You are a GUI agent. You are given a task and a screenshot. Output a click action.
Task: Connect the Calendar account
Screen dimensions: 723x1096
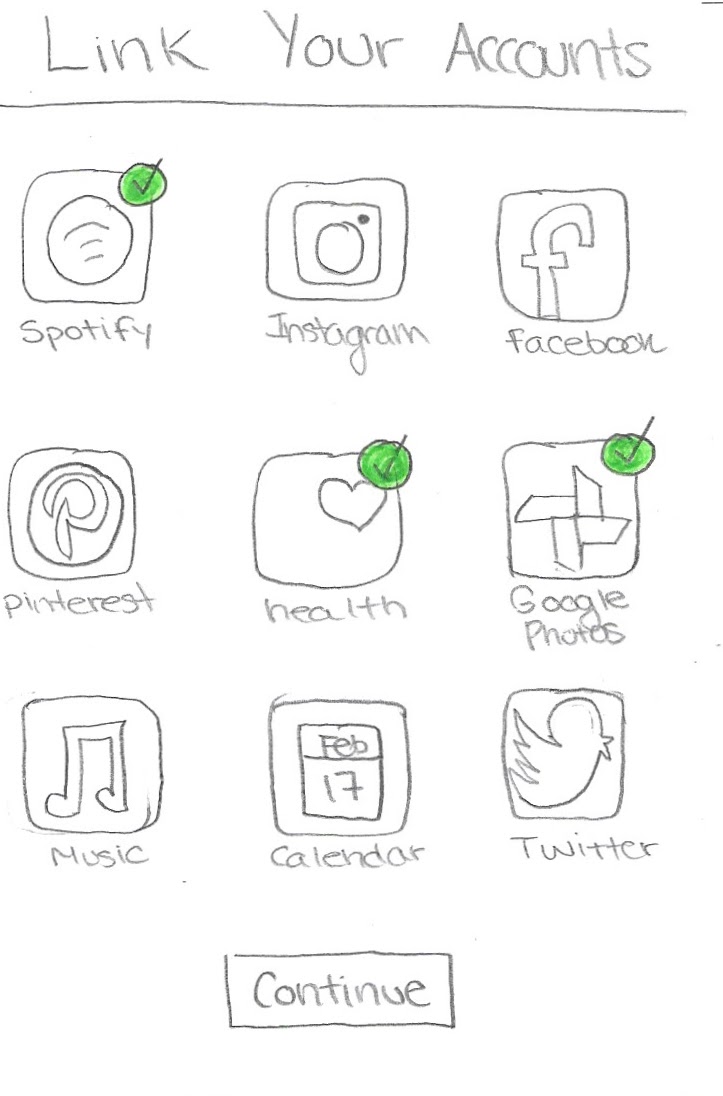(338, 768)
